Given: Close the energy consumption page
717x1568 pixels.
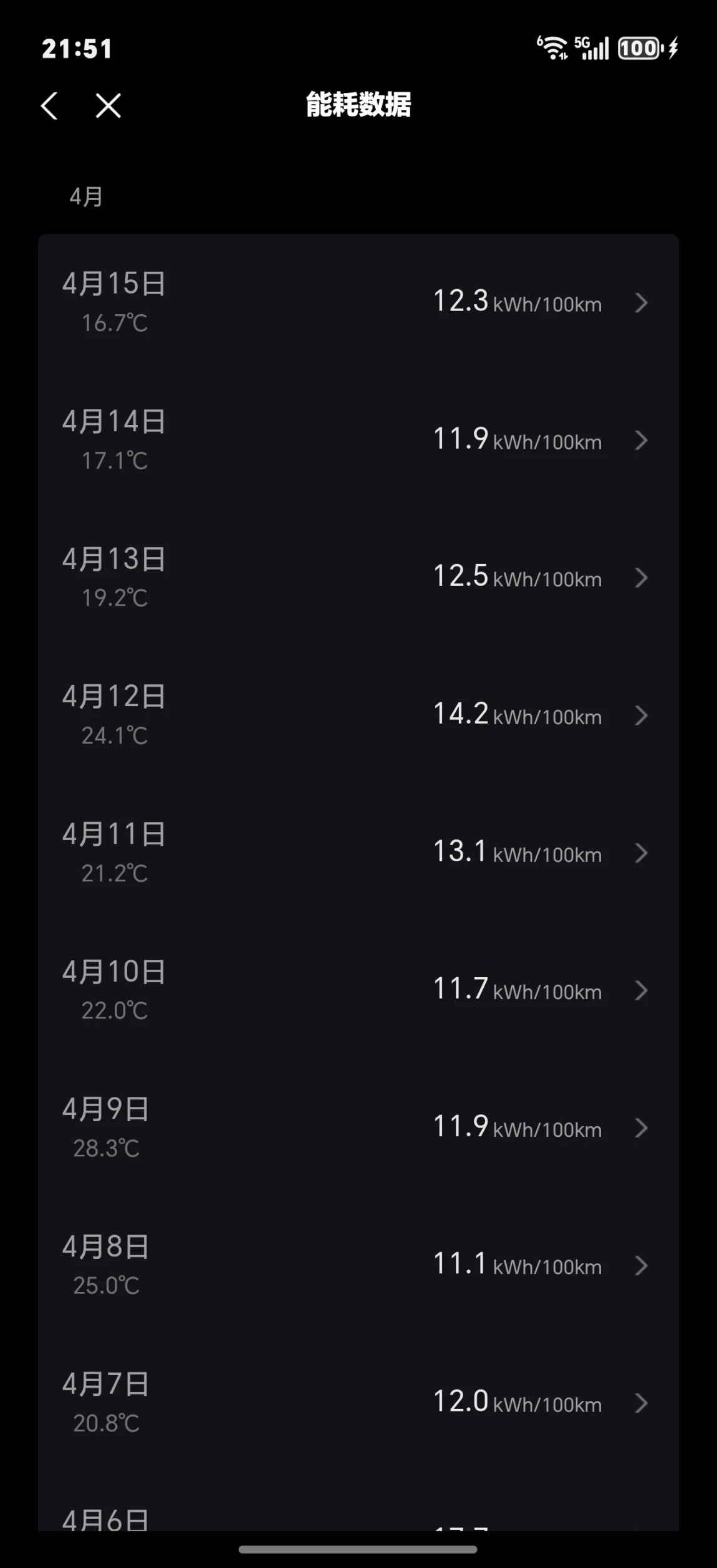Looking at the screenshot, I should tap(108, 105).
